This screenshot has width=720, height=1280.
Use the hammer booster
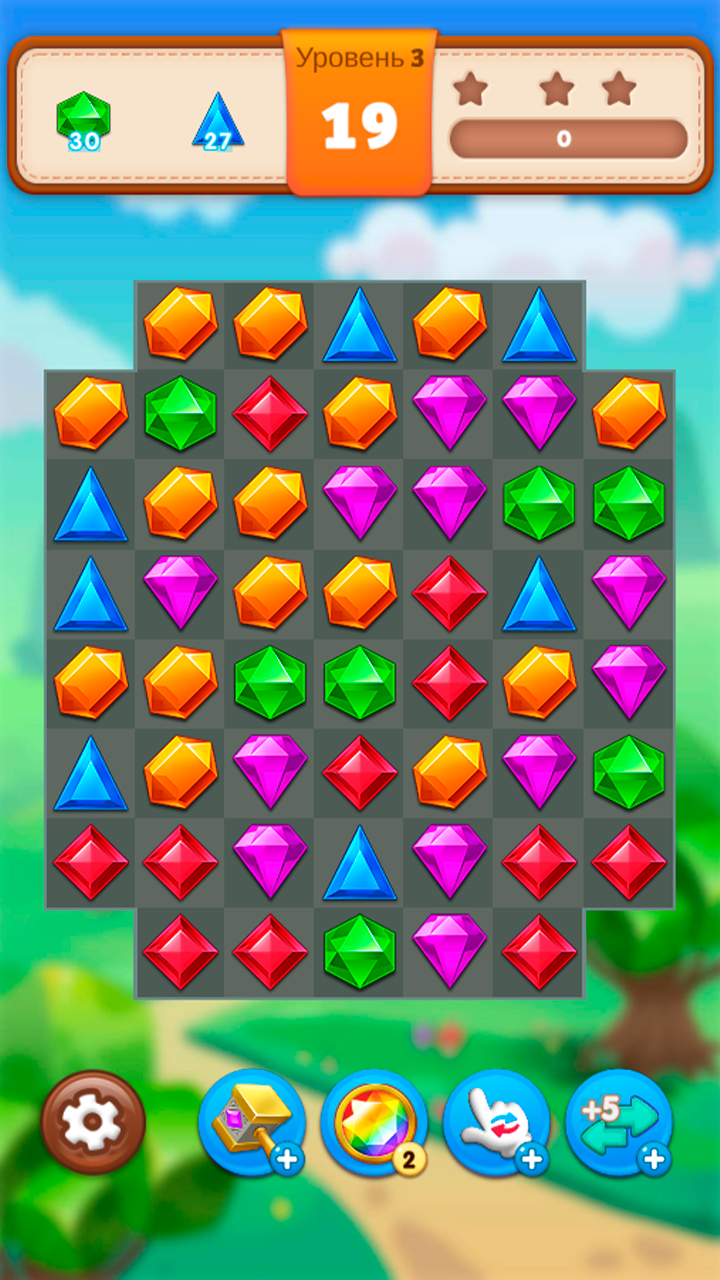coord(251,1123)
